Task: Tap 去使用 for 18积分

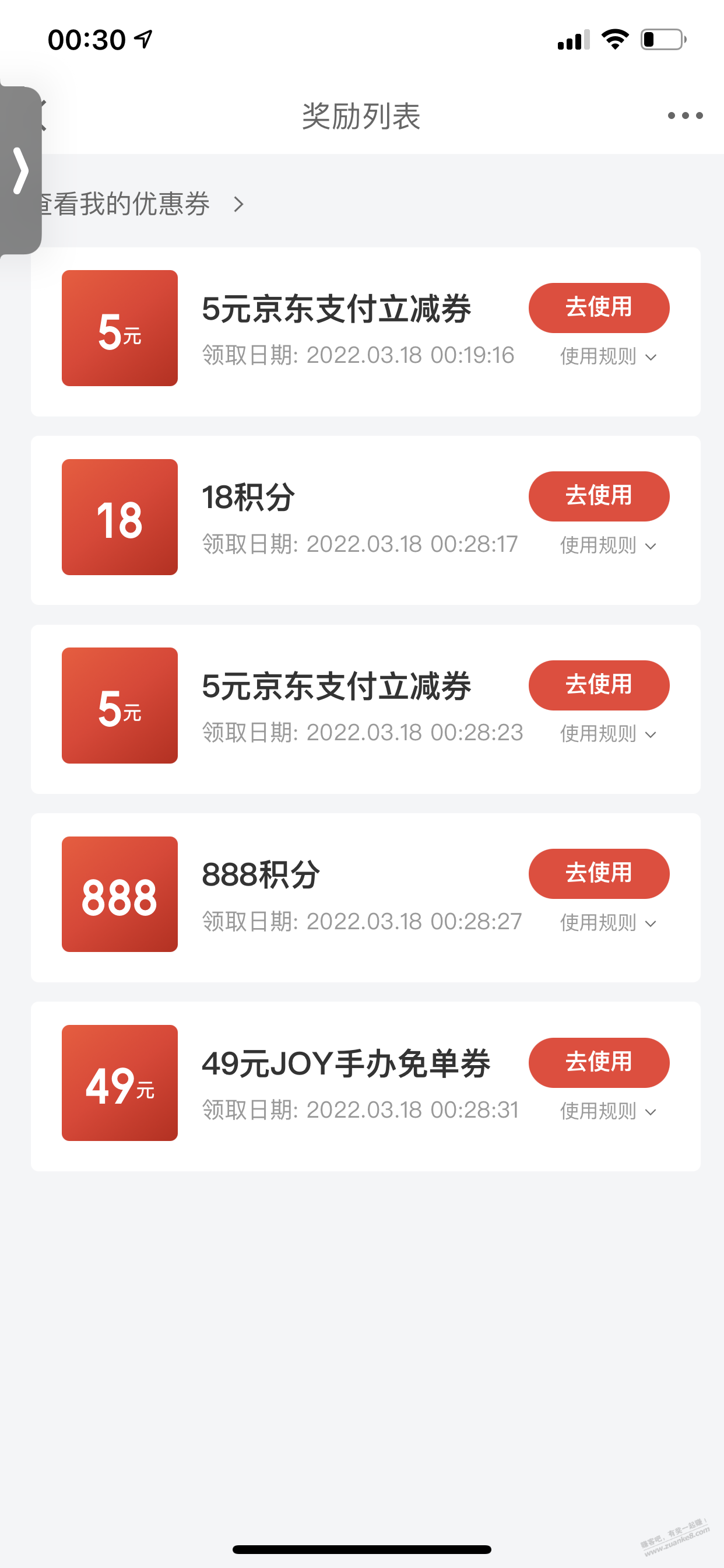Action: 599,496
